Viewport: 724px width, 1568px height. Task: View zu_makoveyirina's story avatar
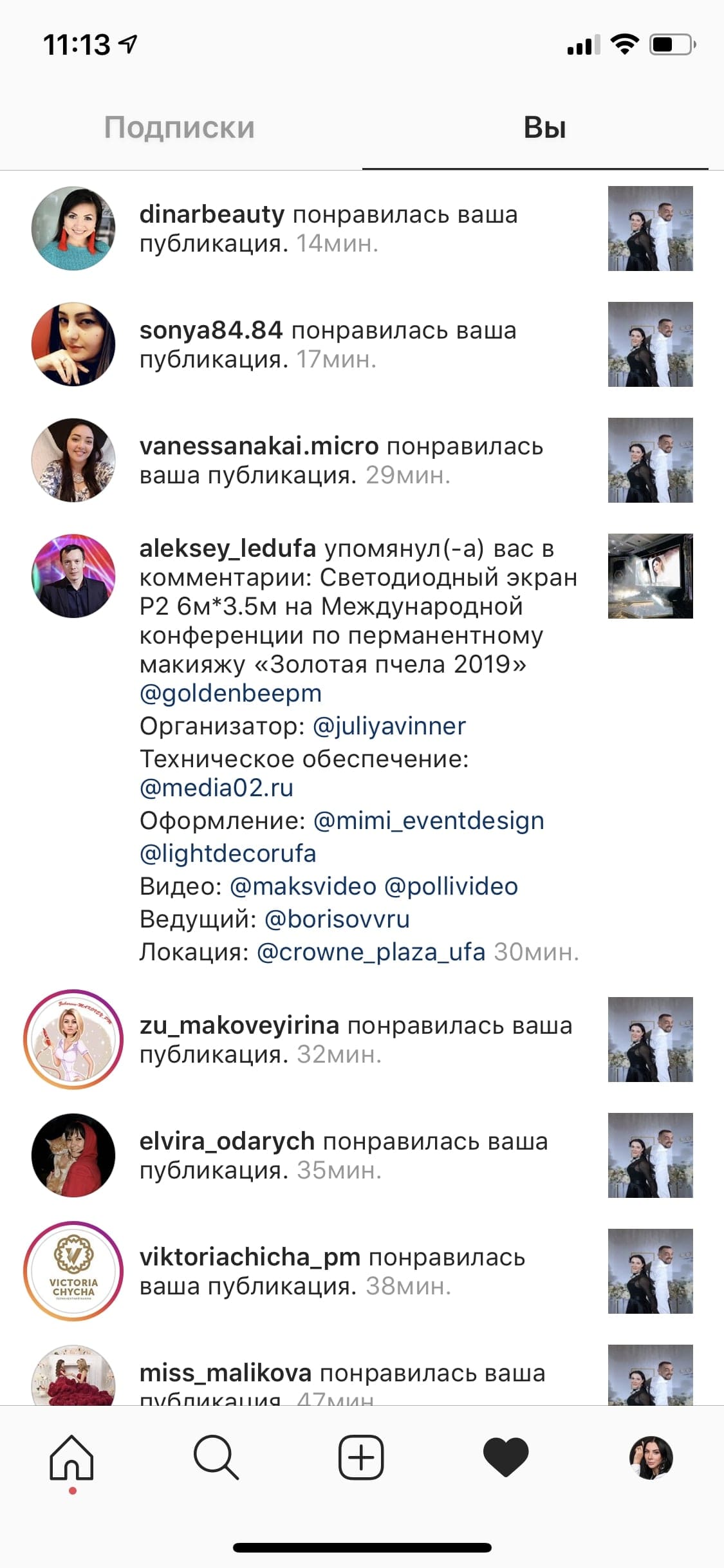tap(73, 1040)
